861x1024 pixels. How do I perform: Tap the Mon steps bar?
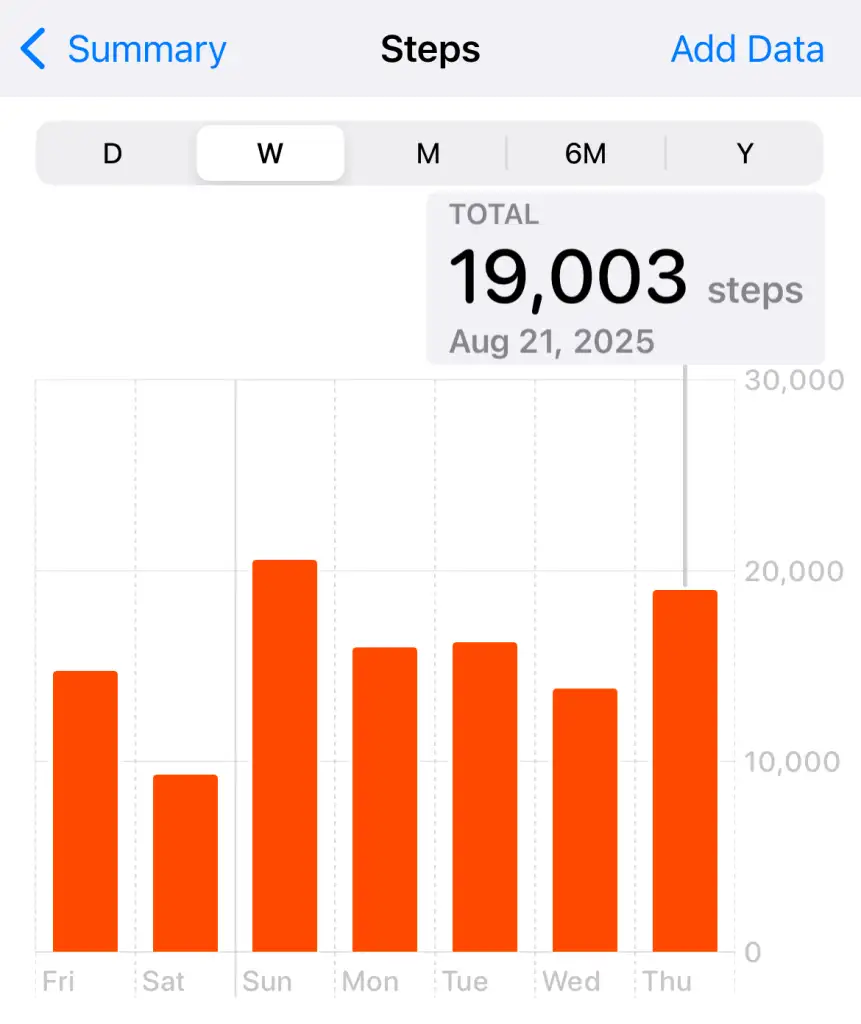tap(385, 800)
